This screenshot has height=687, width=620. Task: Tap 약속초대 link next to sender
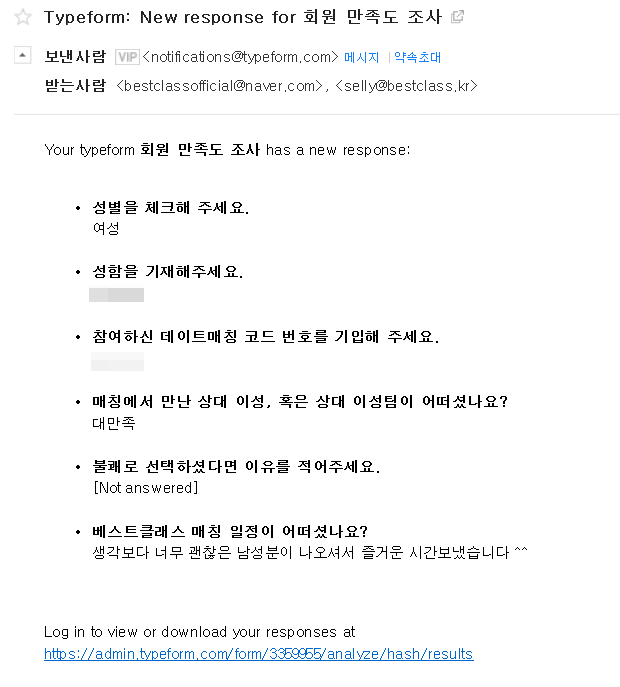click(417, 58)
